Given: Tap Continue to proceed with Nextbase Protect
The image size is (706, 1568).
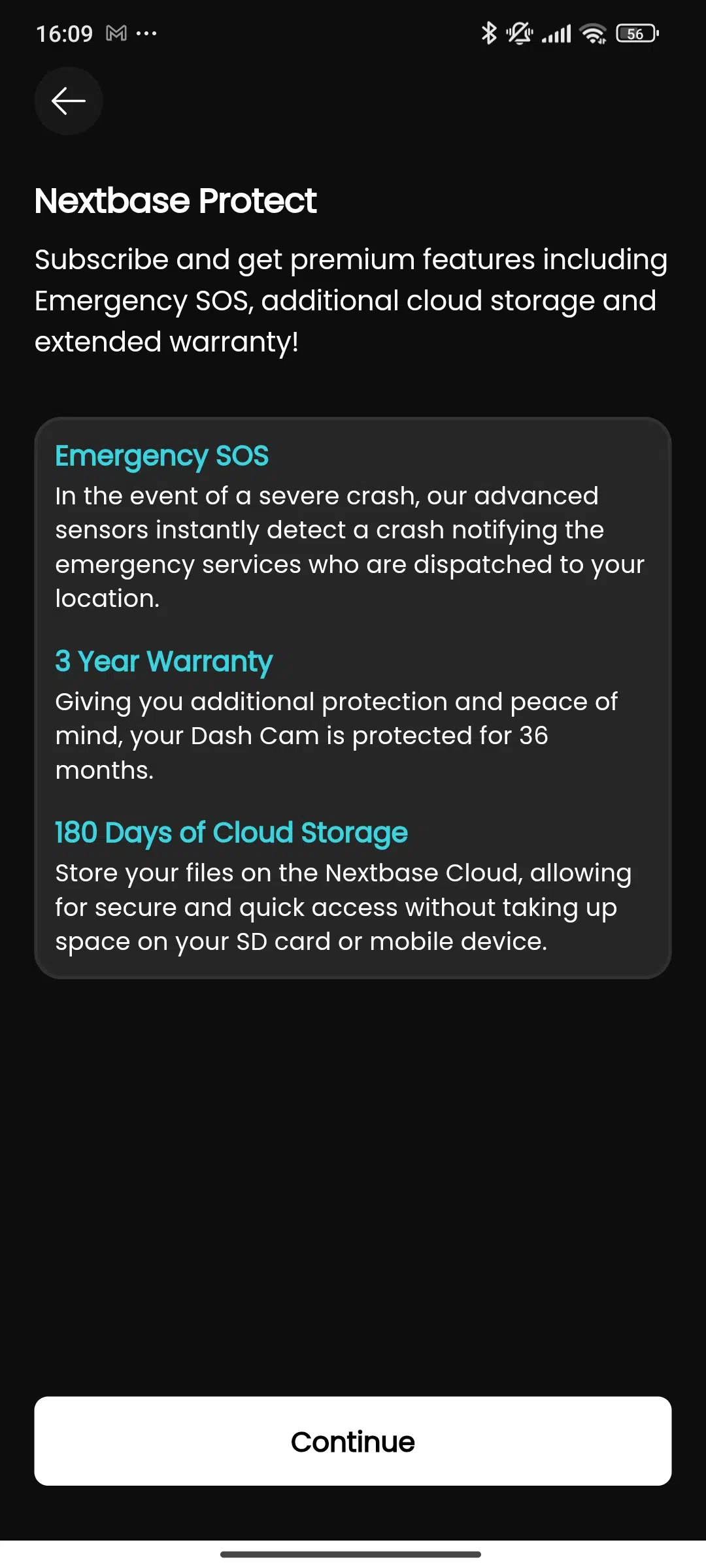Looking at the screenshot, I should coord(353,1441).
